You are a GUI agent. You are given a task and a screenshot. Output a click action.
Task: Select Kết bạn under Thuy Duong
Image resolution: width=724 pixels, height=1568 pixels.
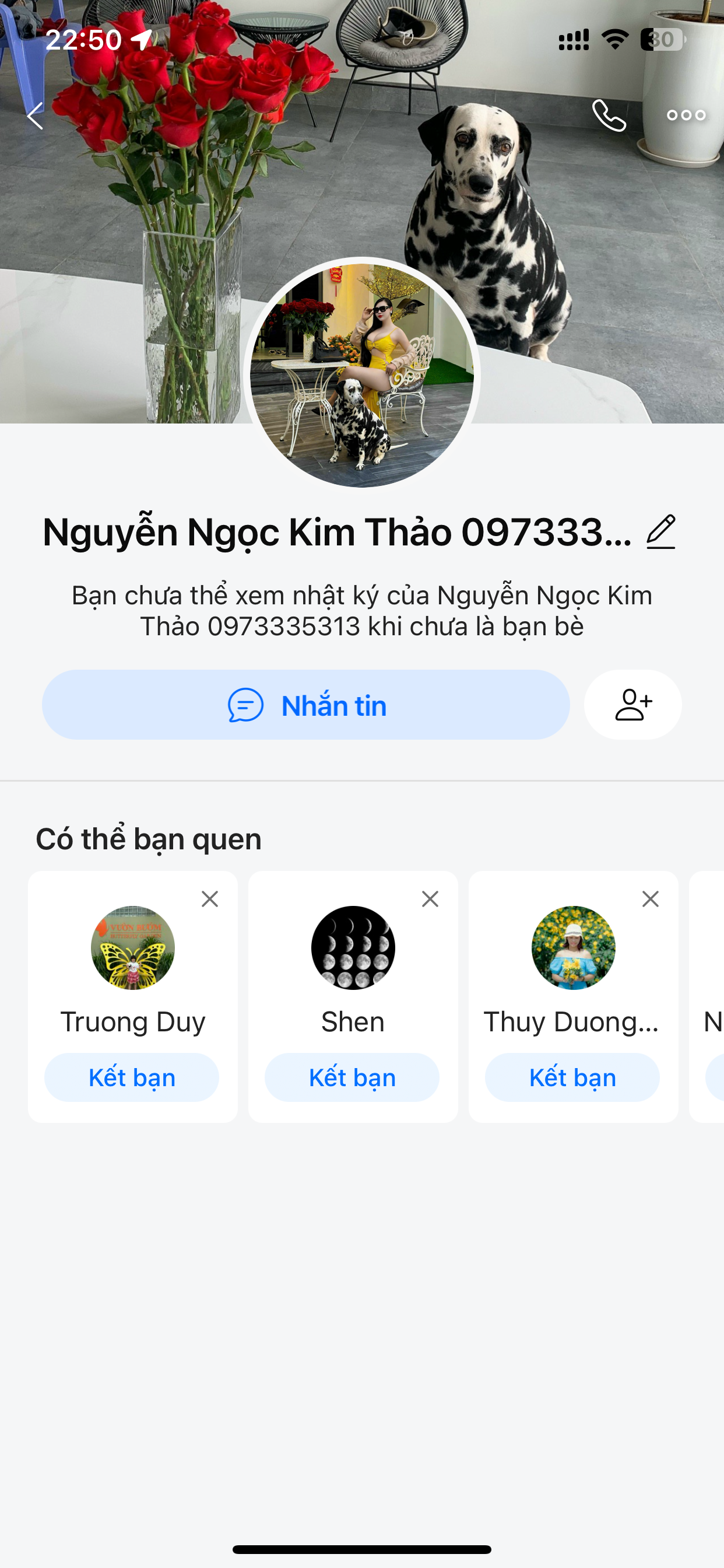click(572, 1077)
